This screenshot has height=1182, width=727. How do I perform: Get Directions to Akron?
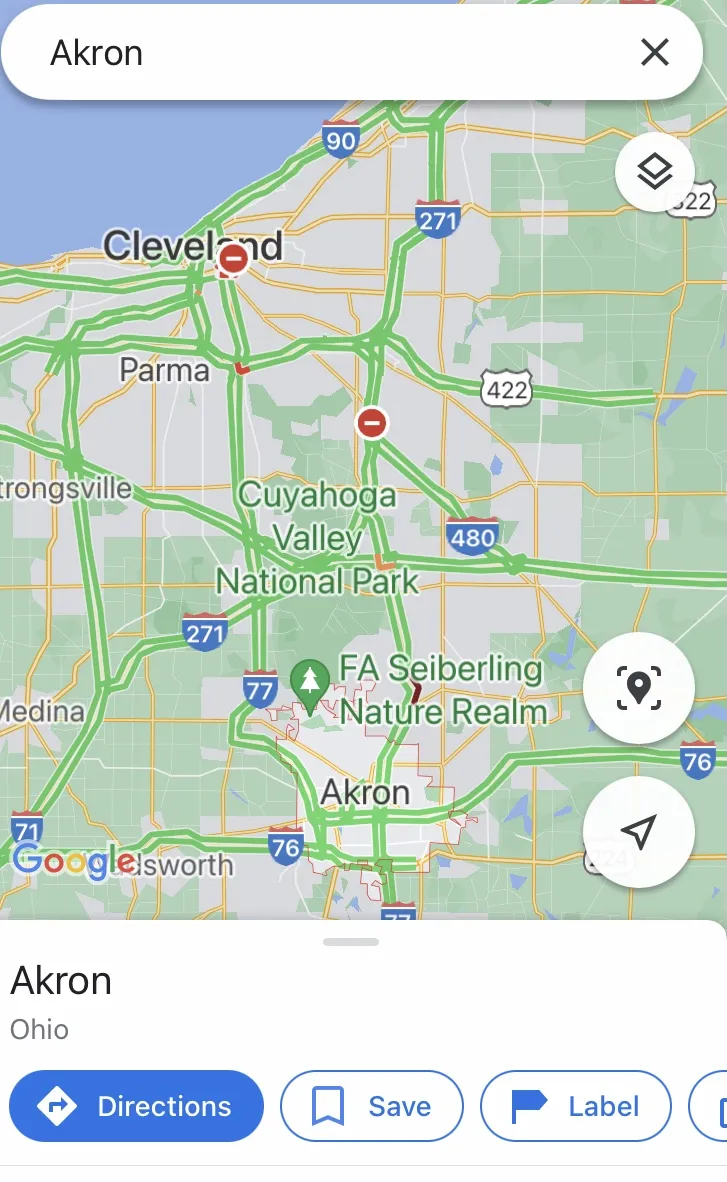pos(136,1106)
